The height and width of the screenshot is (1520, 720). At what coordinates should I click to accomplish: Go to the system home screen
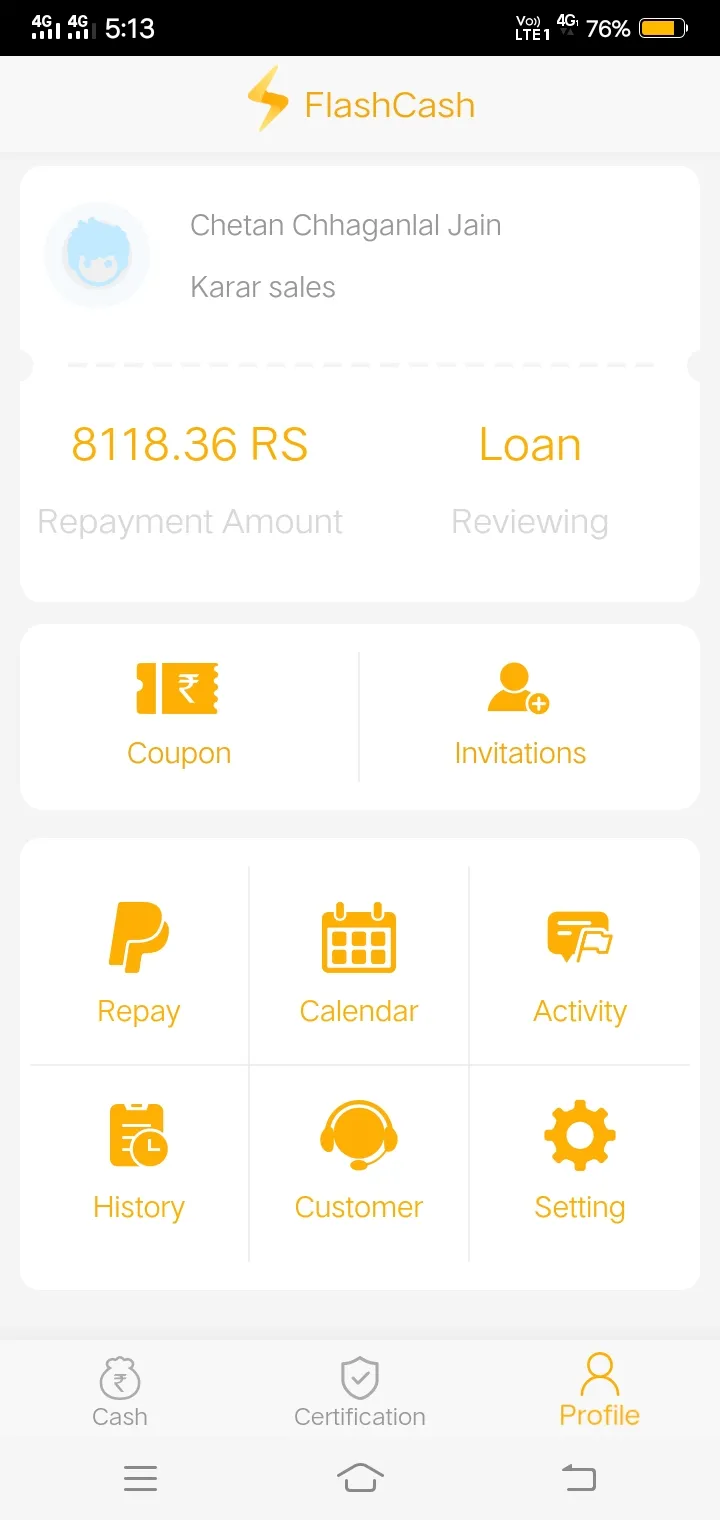[360, 1478]
